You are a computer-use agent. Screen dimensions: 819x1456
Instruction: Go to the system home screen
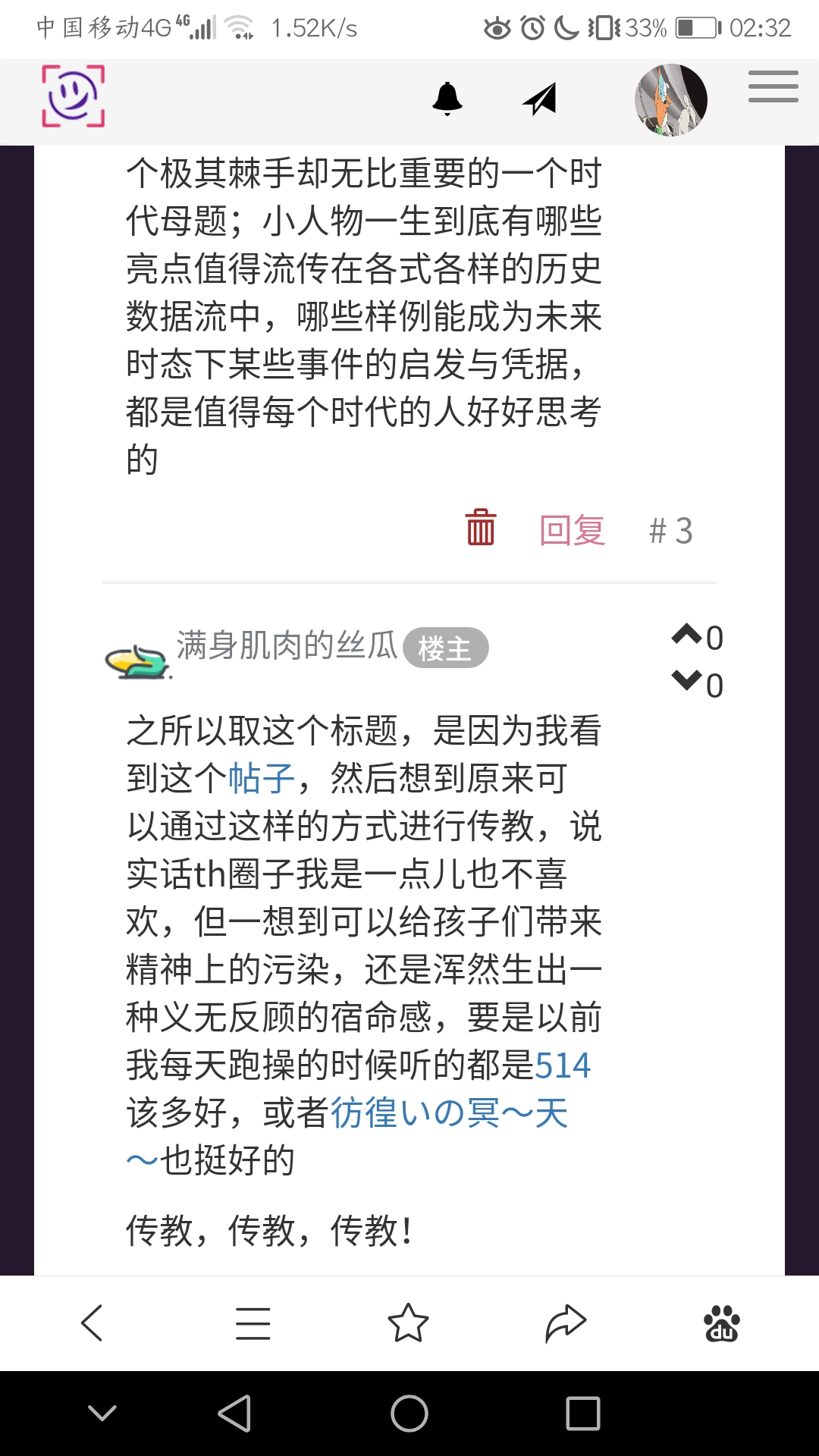[409, 1414]
